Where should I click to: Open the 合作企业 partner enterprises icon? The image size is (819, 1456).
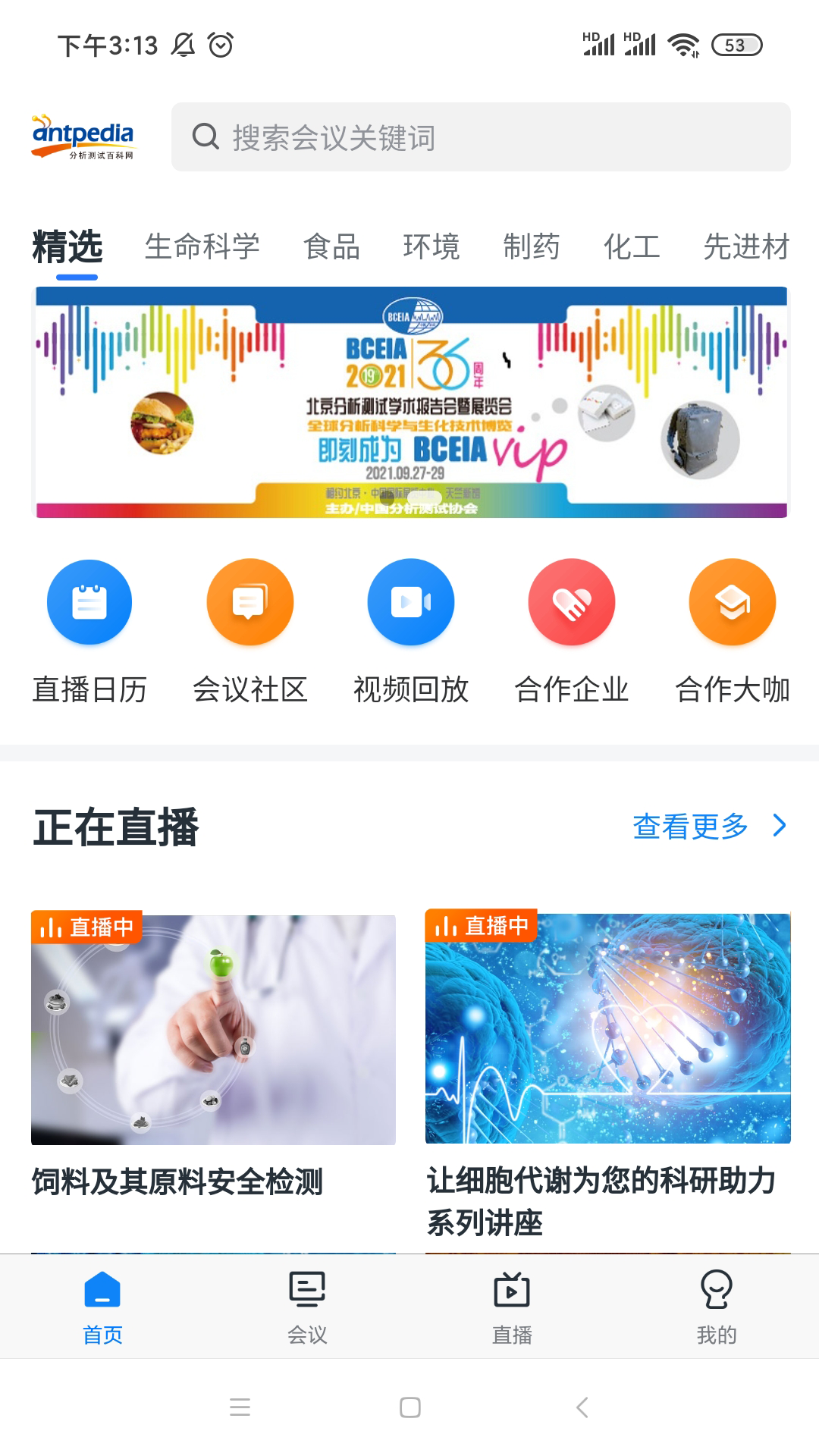point(571,601)
